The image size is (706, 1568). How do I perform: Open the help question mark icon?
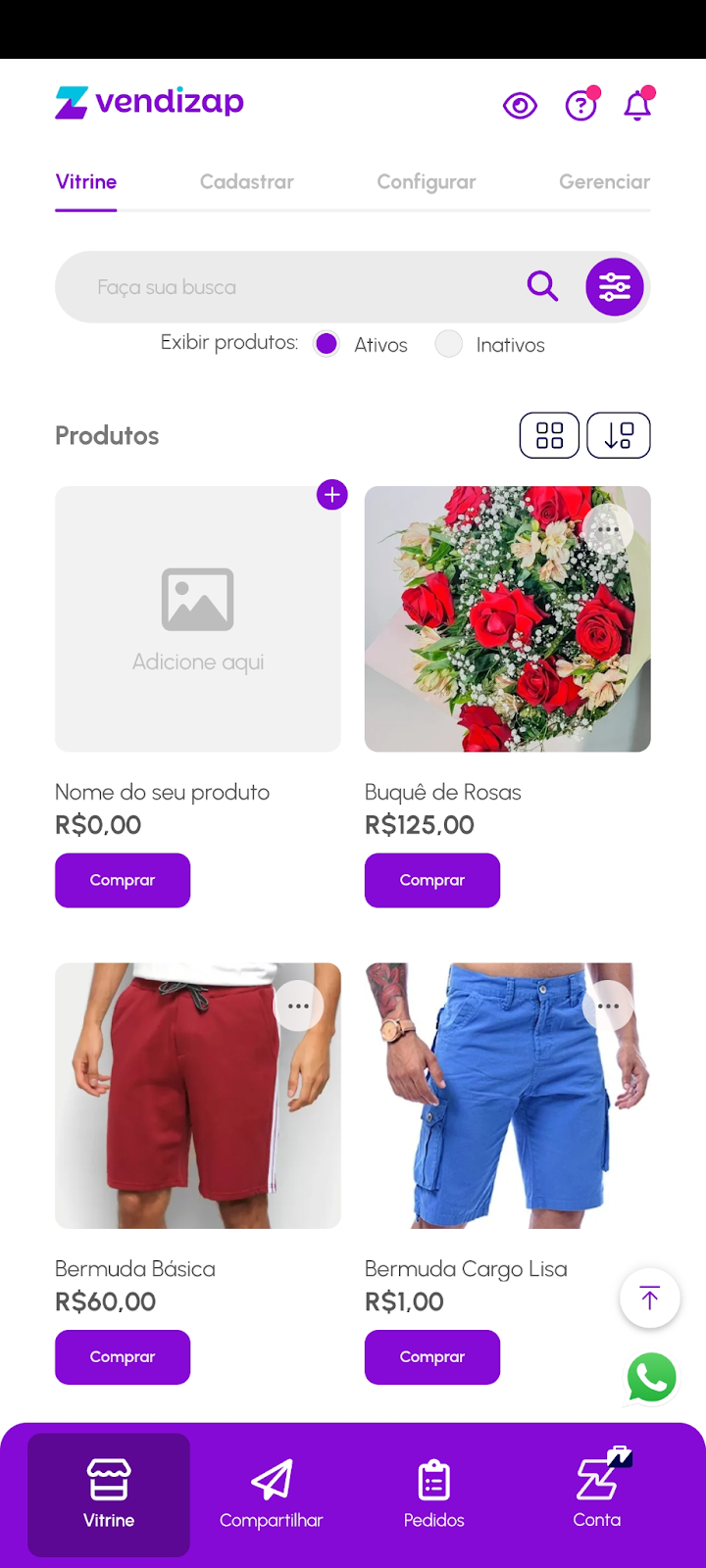(581, 105)
